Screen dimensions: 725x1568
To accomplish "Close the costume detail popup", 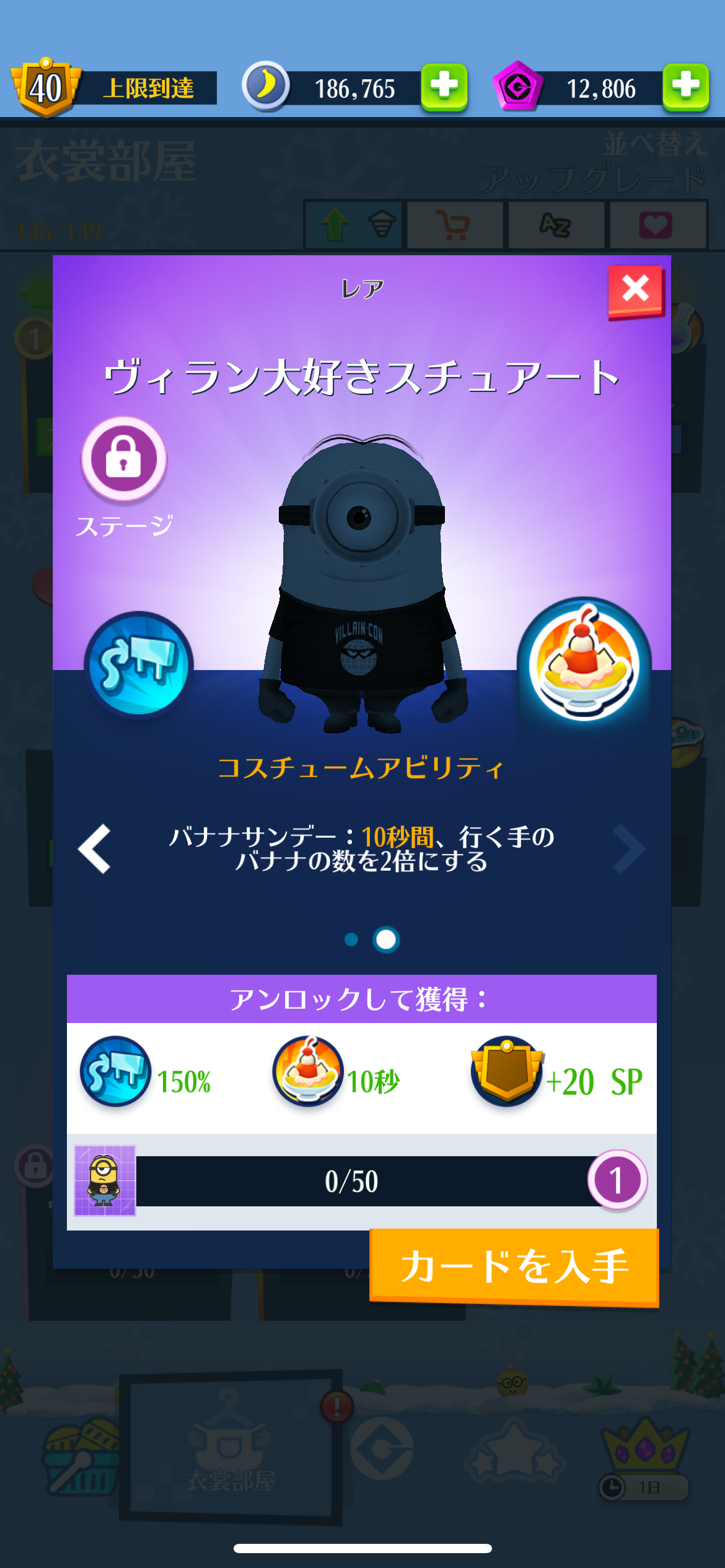I will pos(636,291).
